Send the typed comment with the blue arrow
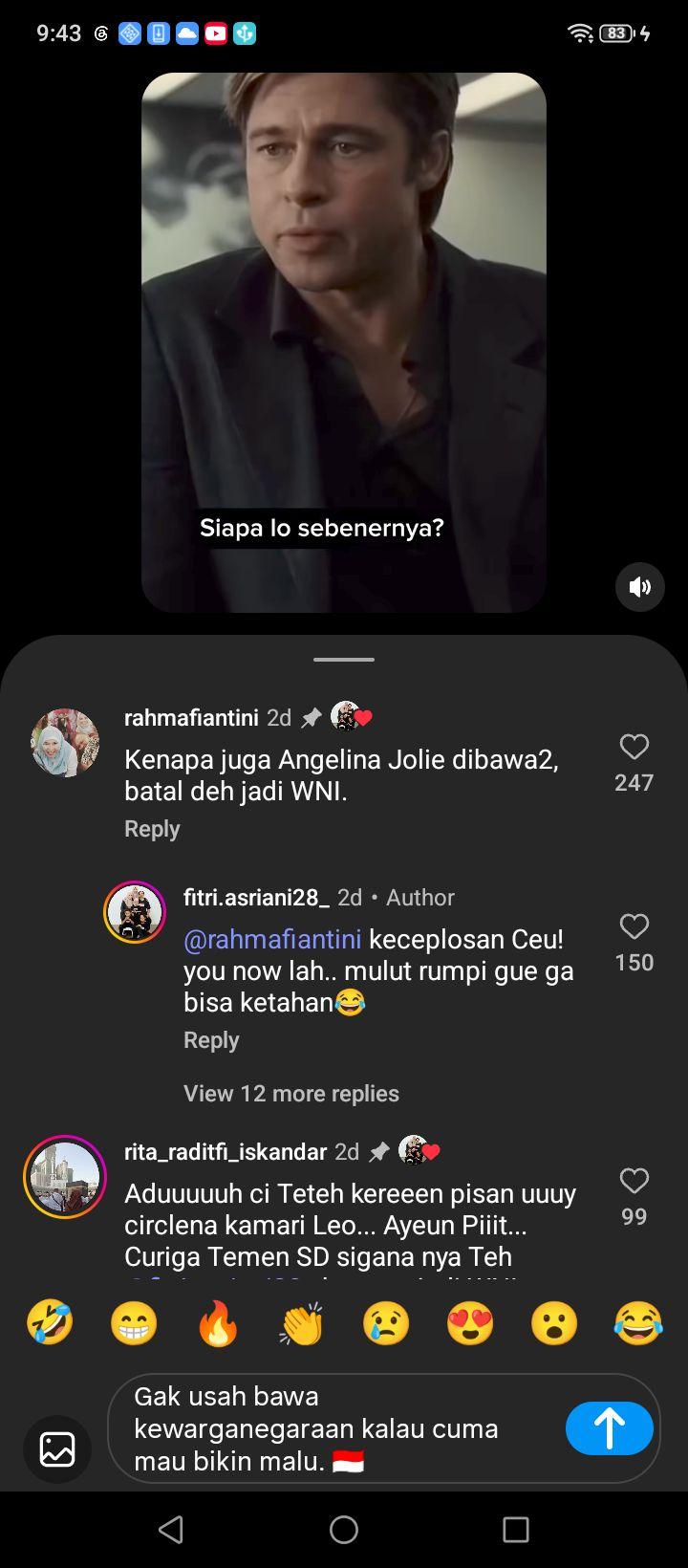This screenshot has width=688, height=1568. pyautogui.click(x=610, y=1428)
